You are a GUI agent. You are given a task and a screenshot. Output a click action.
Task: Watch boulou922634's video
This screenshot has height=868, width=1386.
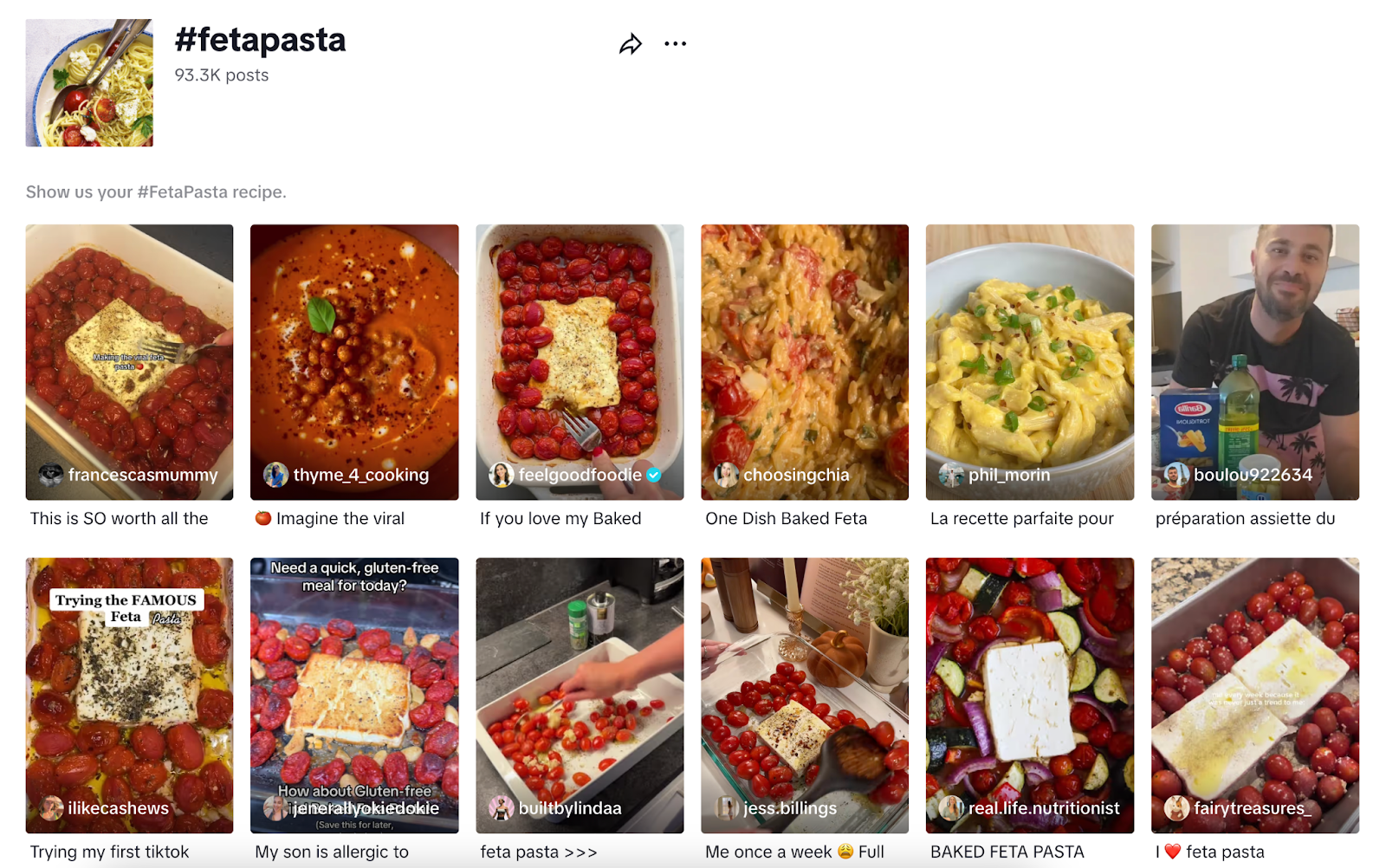[1255, 362]
